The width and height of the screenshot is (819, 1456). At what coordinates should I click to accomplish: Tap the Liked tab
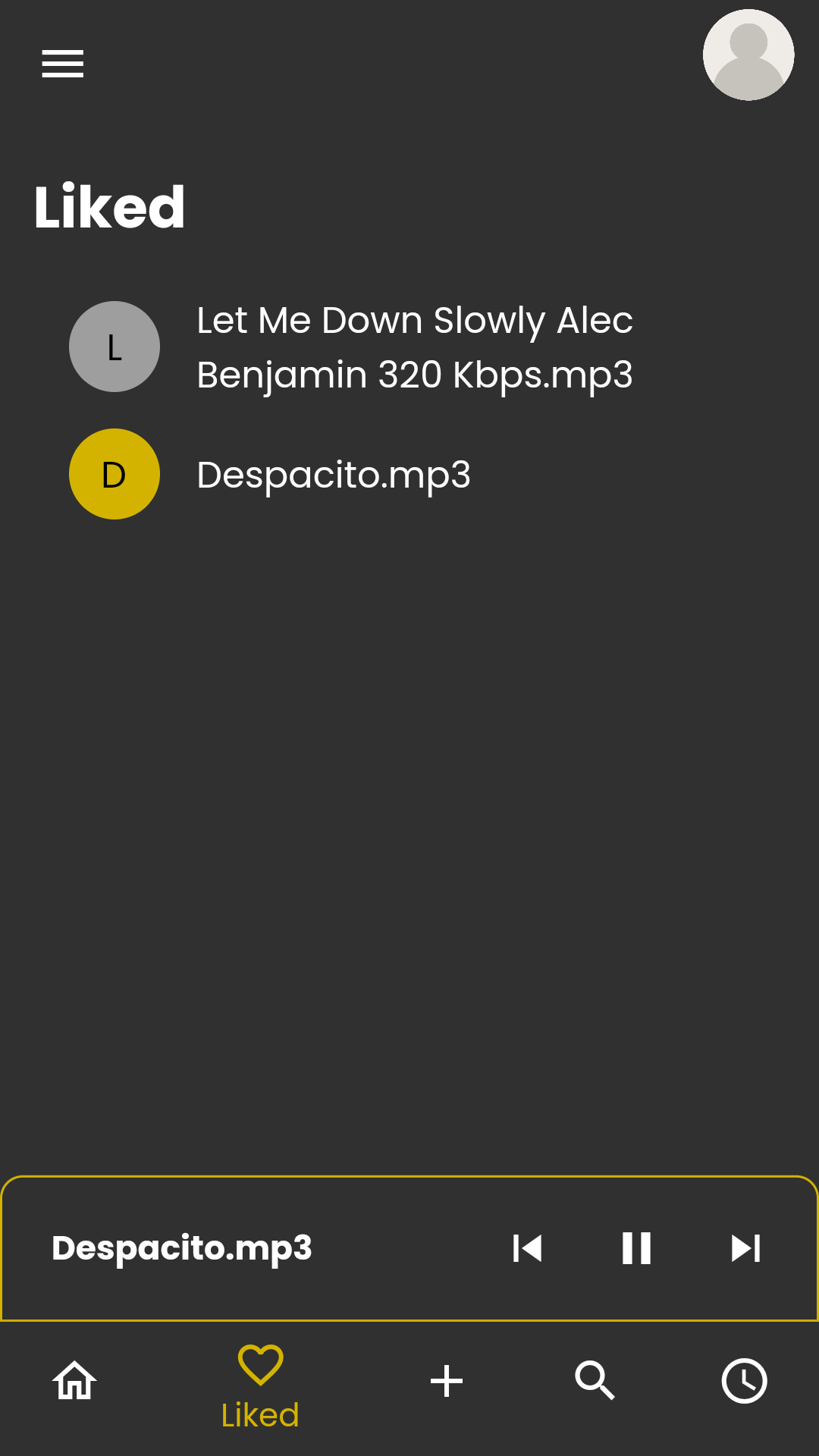(x=260, y=1388)
